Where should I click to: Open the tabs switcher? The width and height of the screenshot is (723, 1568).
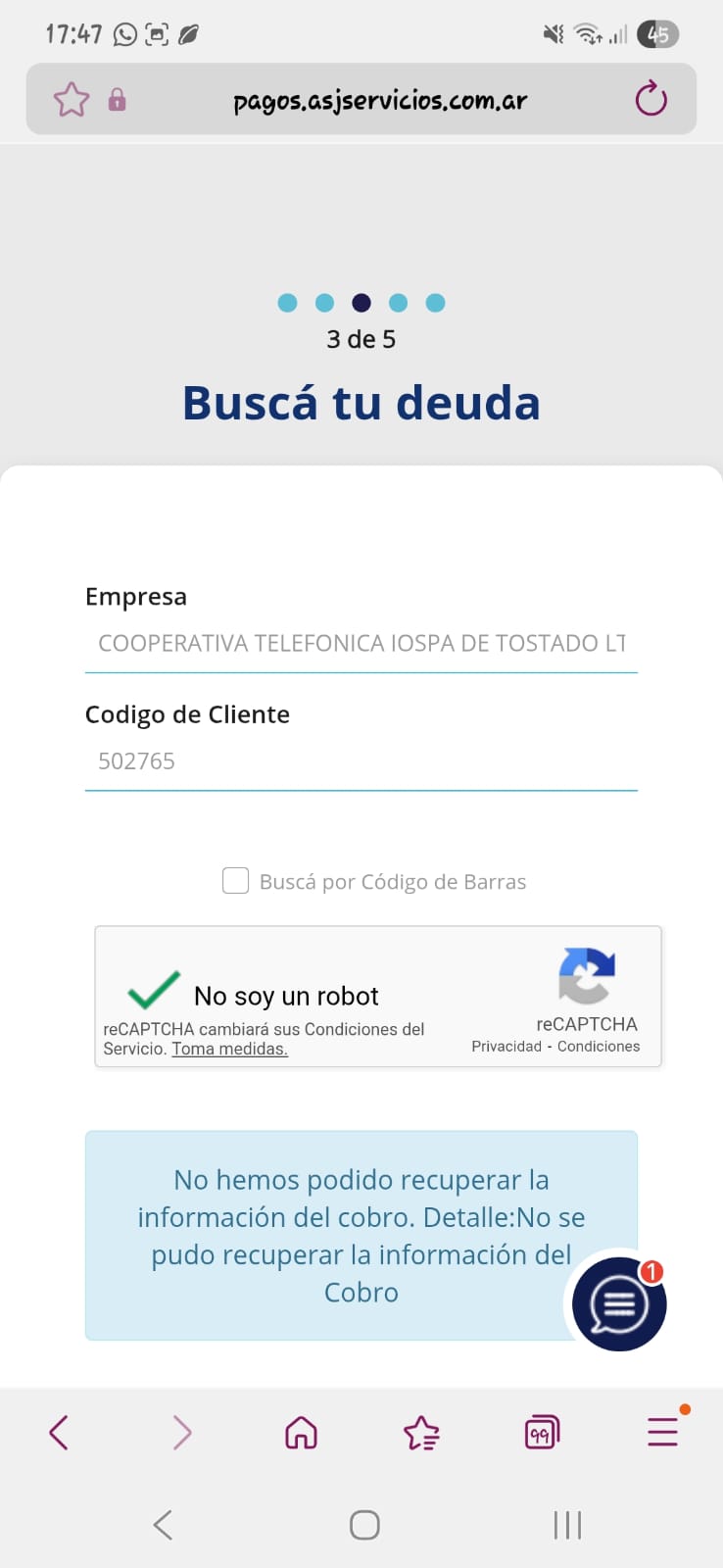click(542, 1433)
